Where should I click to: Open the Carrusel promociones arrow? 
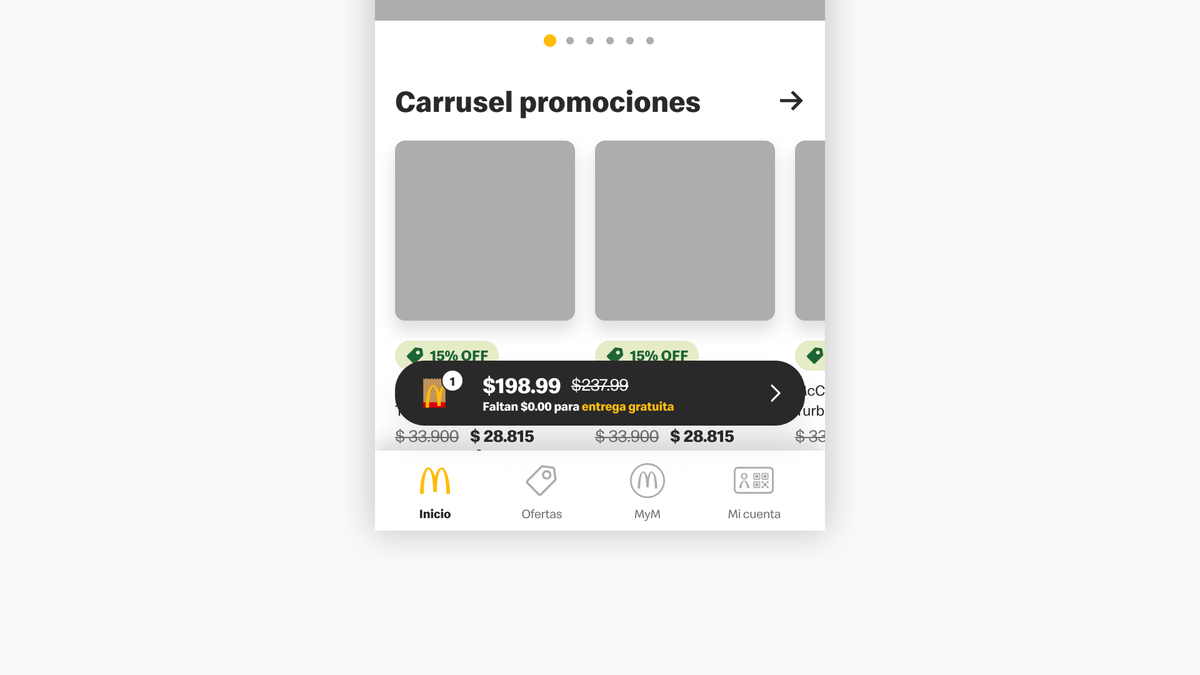pyautogui.click(x=791, y=101)
